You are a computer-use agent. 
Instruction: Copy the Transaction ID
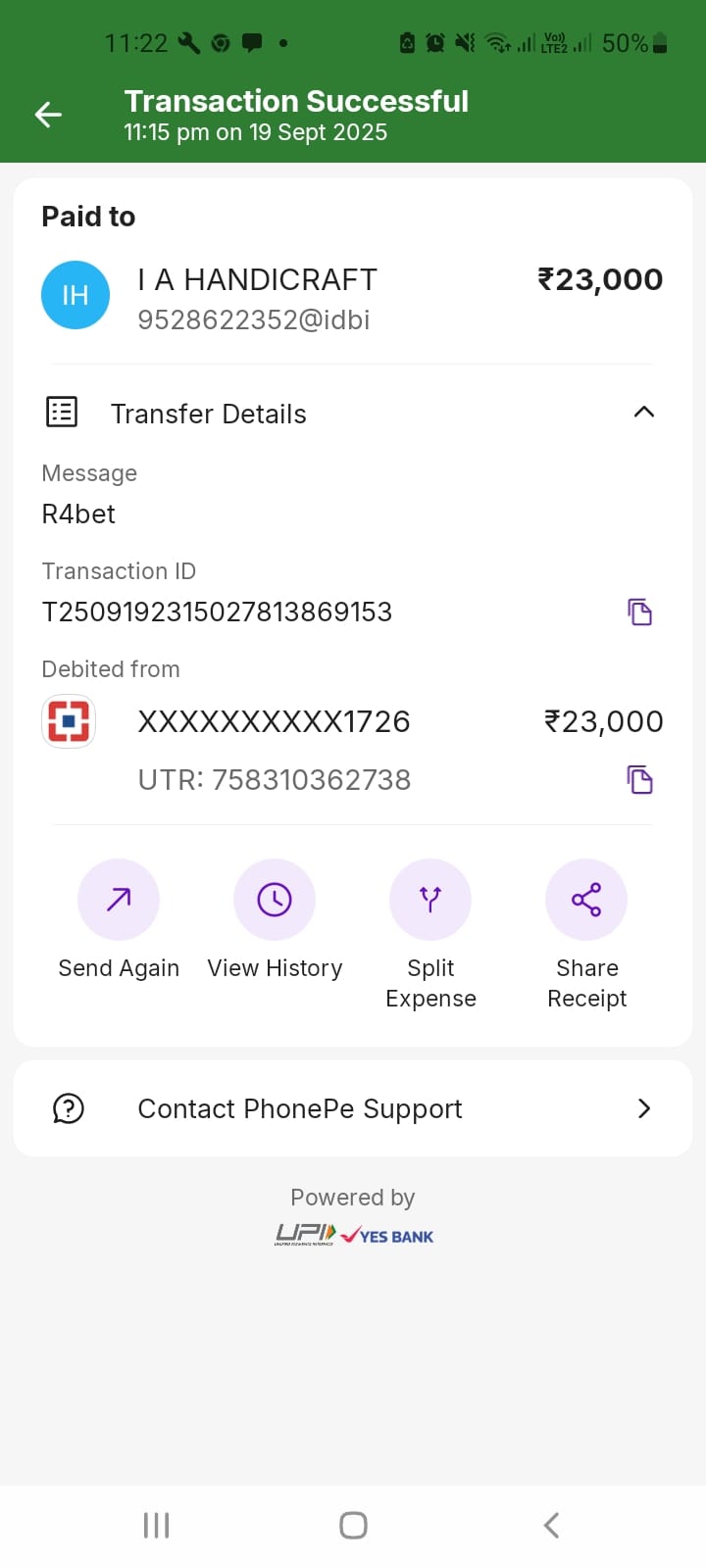pos(639,612)
